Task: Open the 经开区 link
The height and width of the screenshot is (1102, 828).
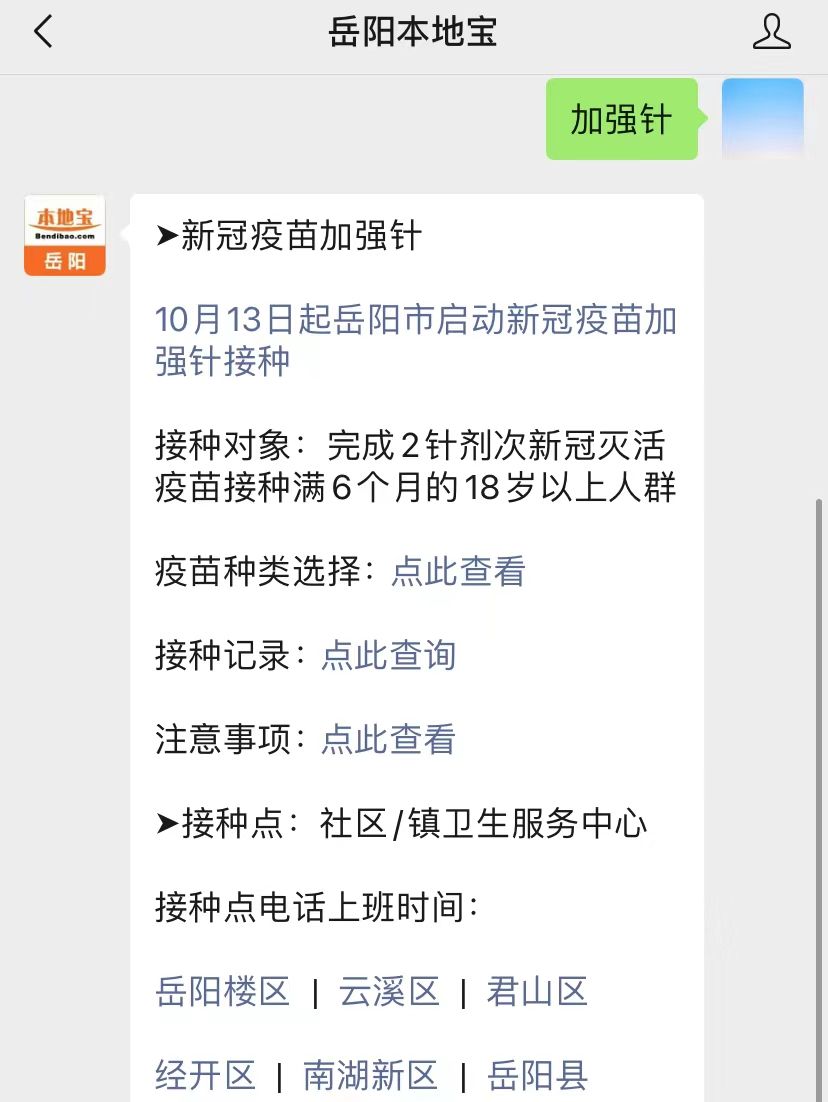Action: click(205, 1076)
